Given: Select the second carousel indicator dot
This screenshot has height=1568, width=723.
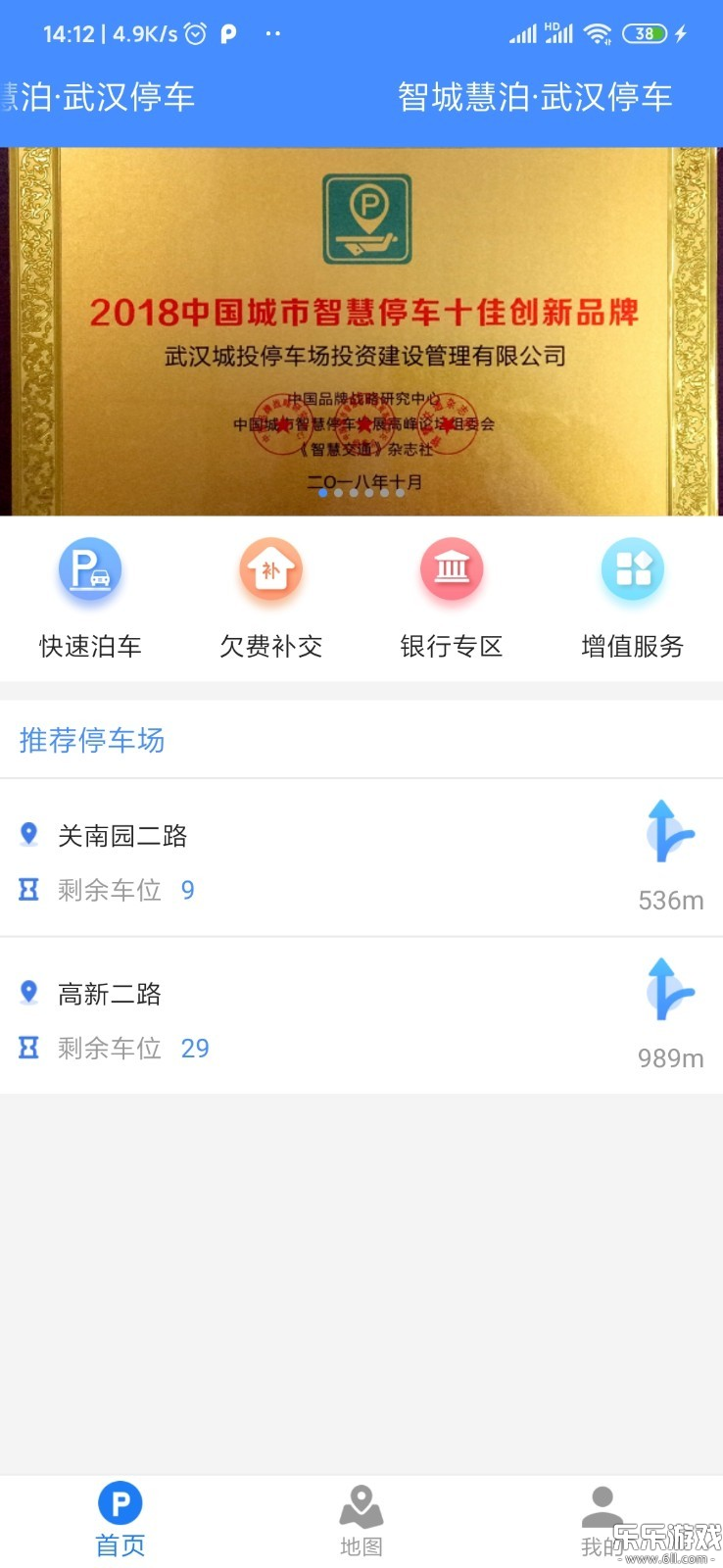Looking at the screenshot, I should (338, 494).
